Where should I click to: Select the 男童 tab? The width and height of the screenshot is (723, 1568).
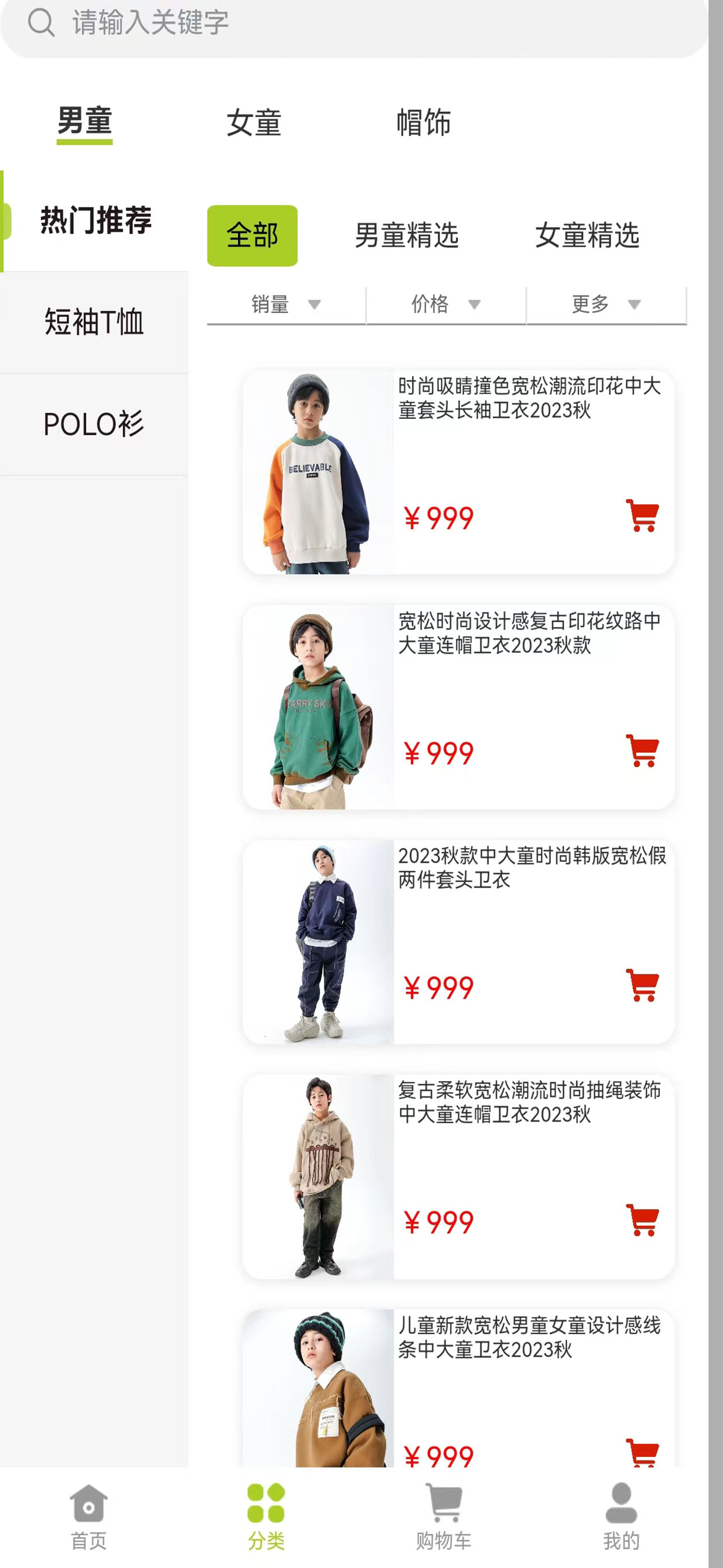click(85, 121)
